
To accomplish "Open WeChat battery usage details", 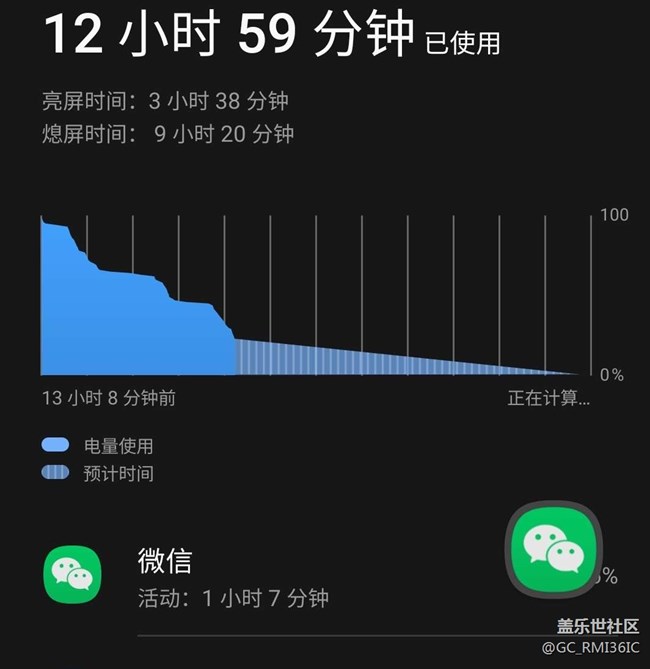I will (235, 578).
